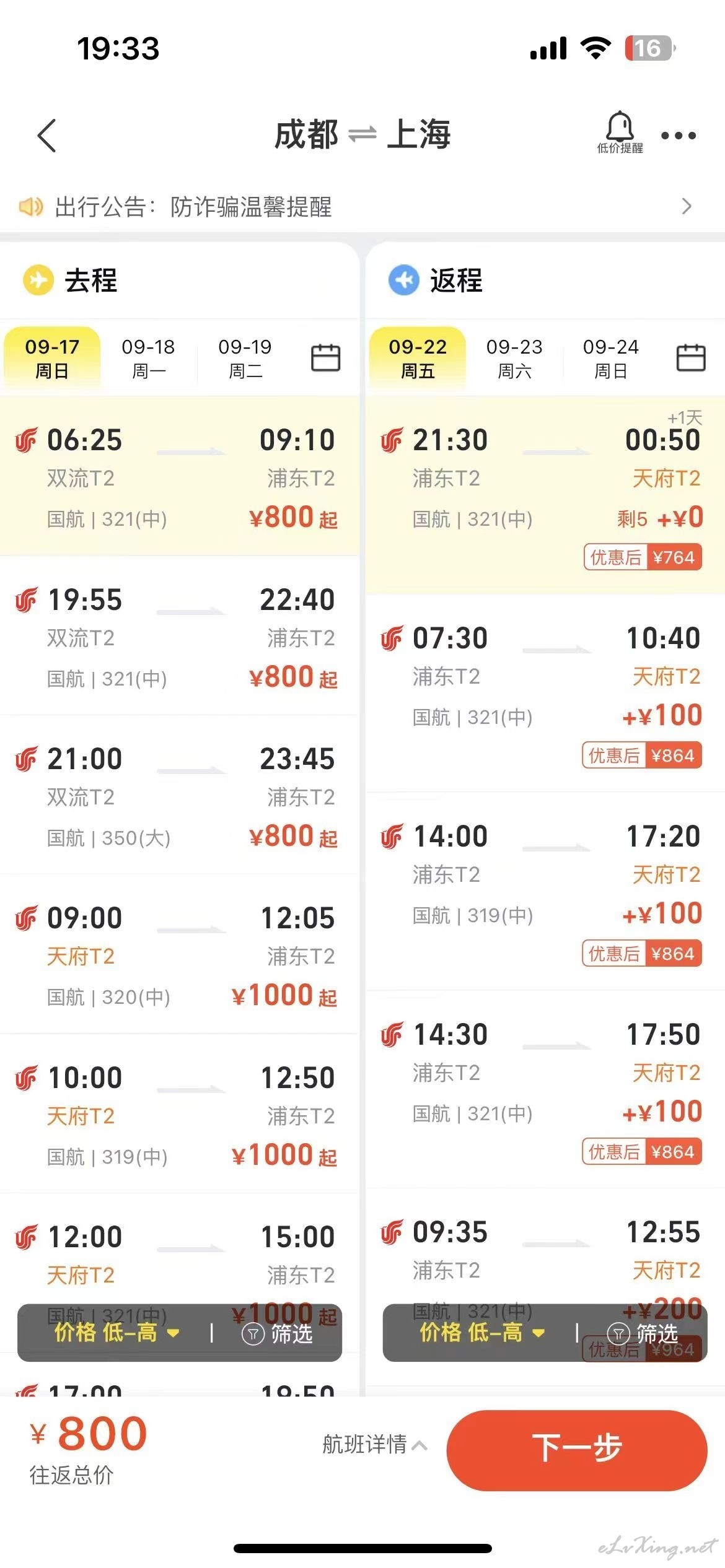Open the low price alert bell
The width and height of the screenshot is (725, 1568).
620,133
